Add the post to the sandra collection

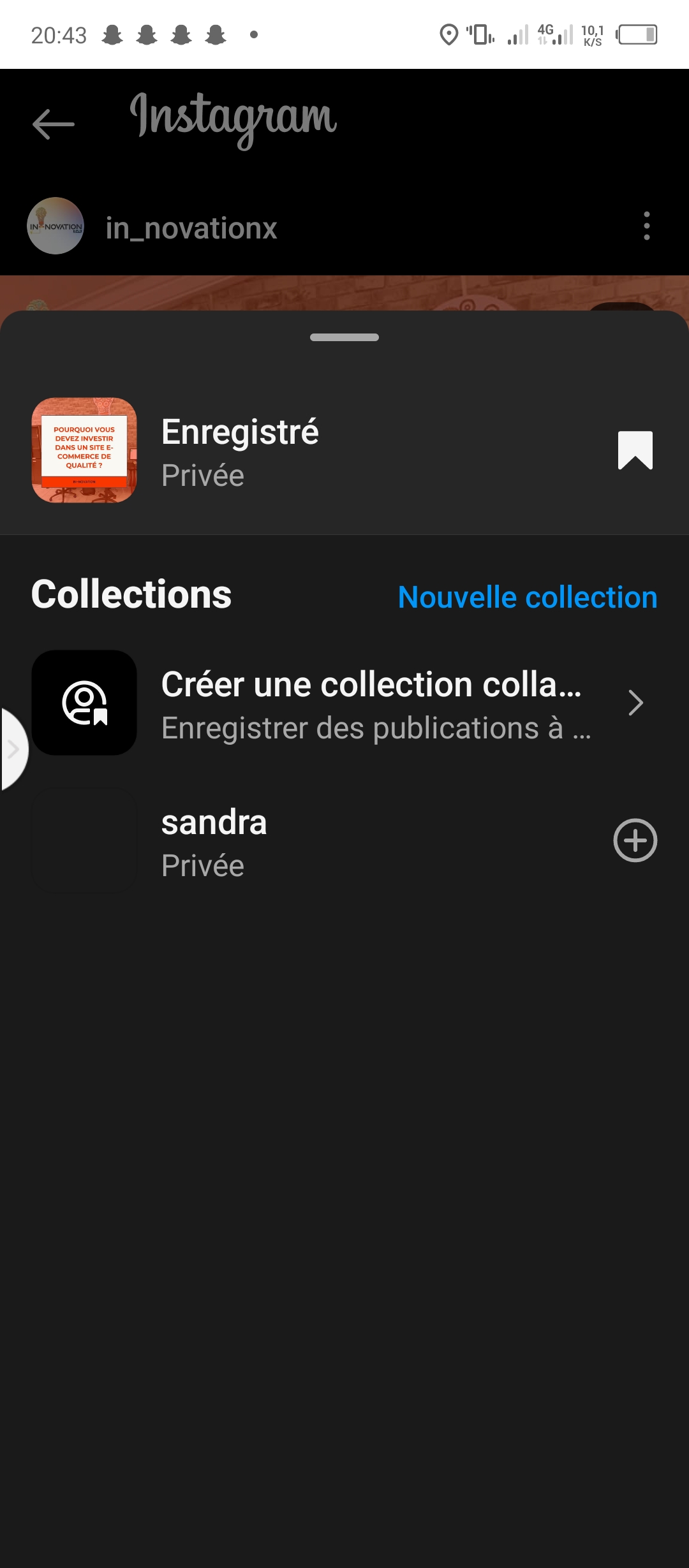pyautogui.click(x=635, y=840)
